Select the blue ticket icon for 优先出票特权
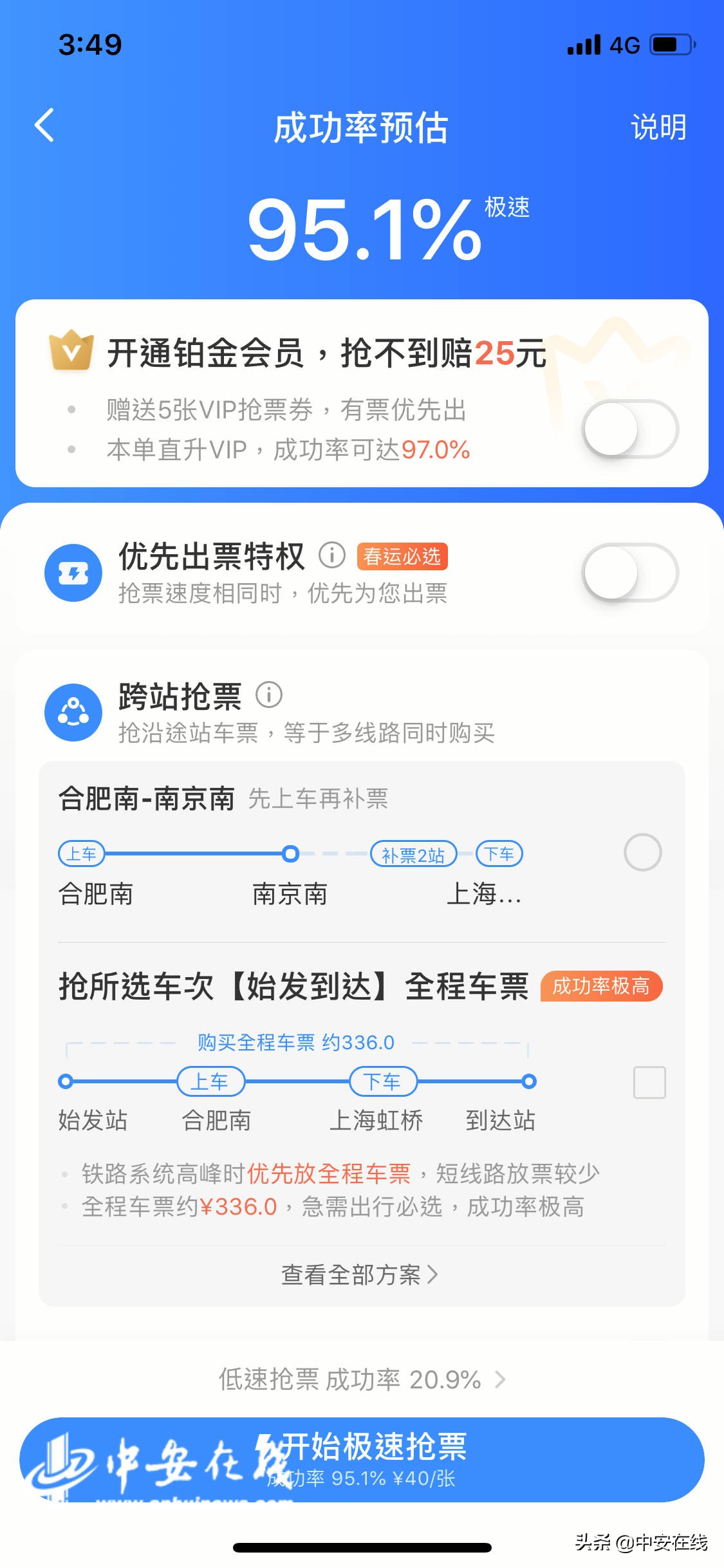The height and width of the screenshot is (1568, 724). coord(73,573)
